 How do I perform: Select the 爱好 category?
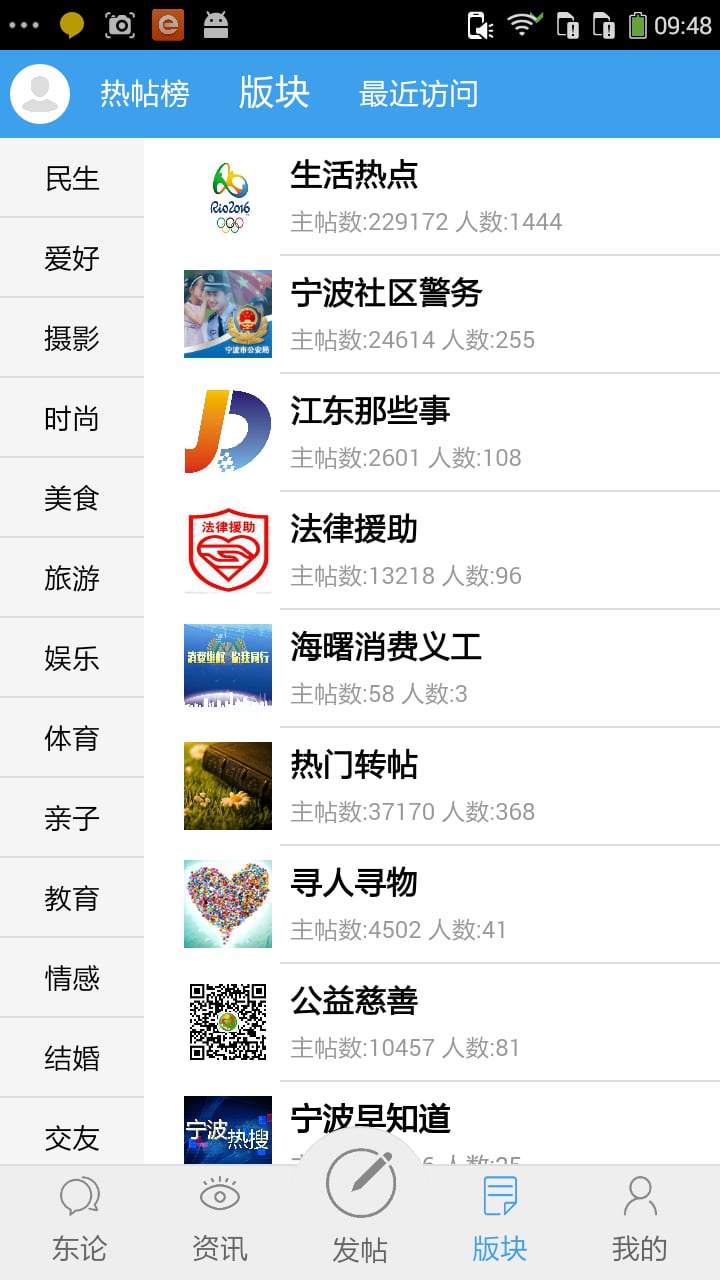click(x=72, y=258)
